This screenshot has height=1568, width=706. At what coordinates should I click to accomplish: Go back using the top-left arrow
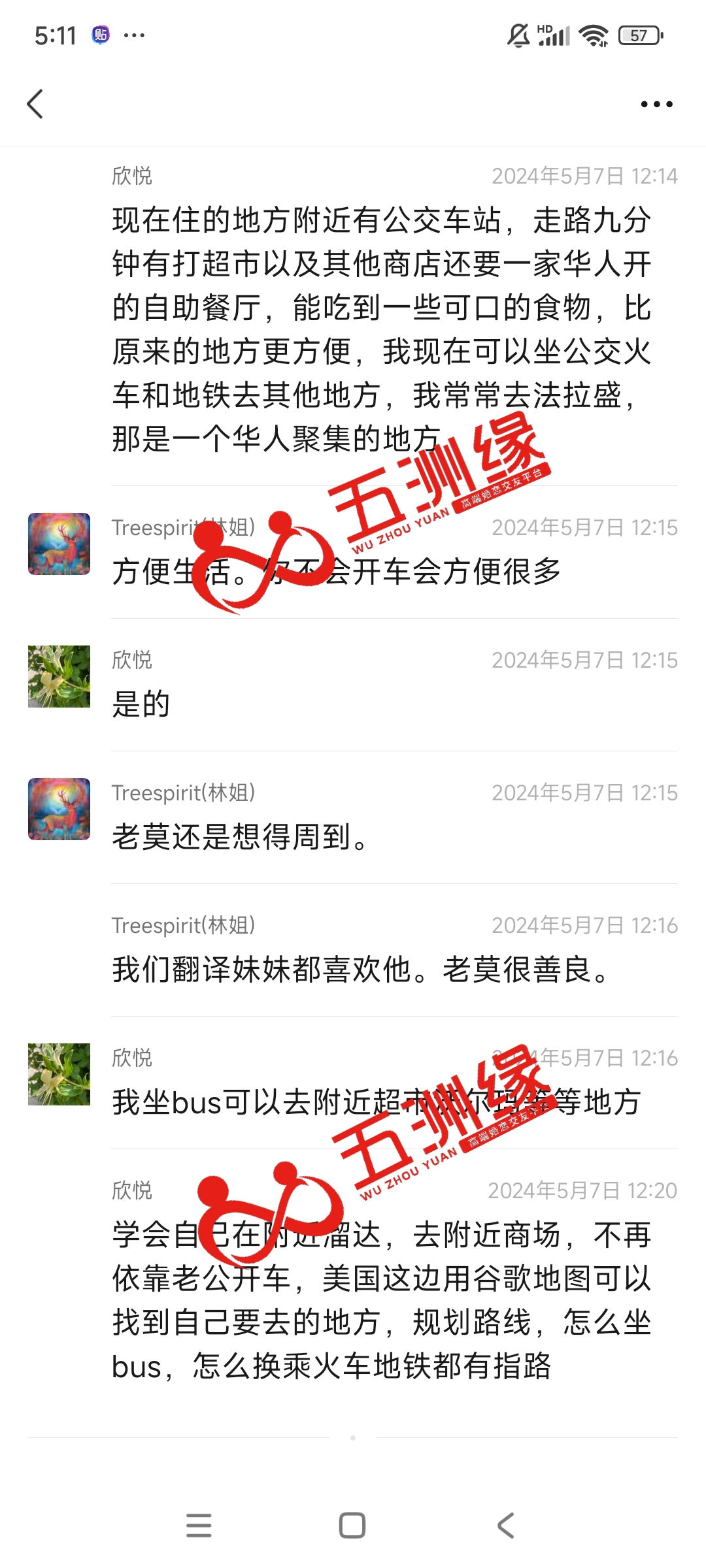click(35, 105)
